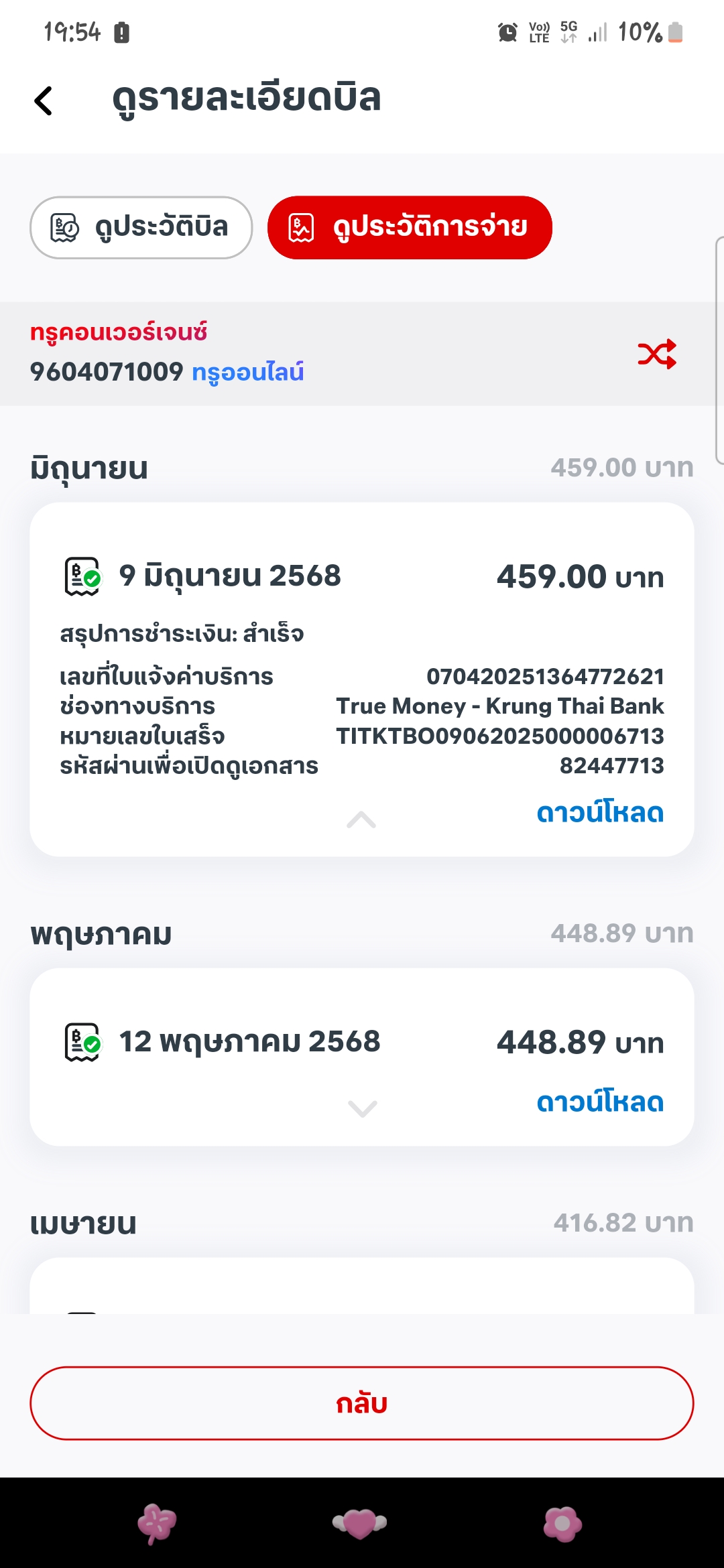Download the 9 มิถุนายน 2568 receipt
Screen dimensions: 724x1568
coord(600,812)
